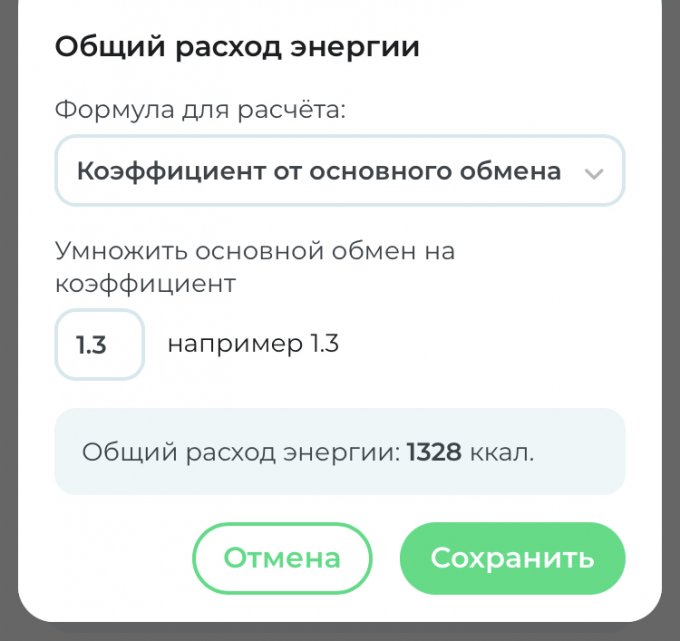Screen dimensions: 680x641
Task: Tap the coefficient field showing 1.3
Action: (x=99, y=345)
